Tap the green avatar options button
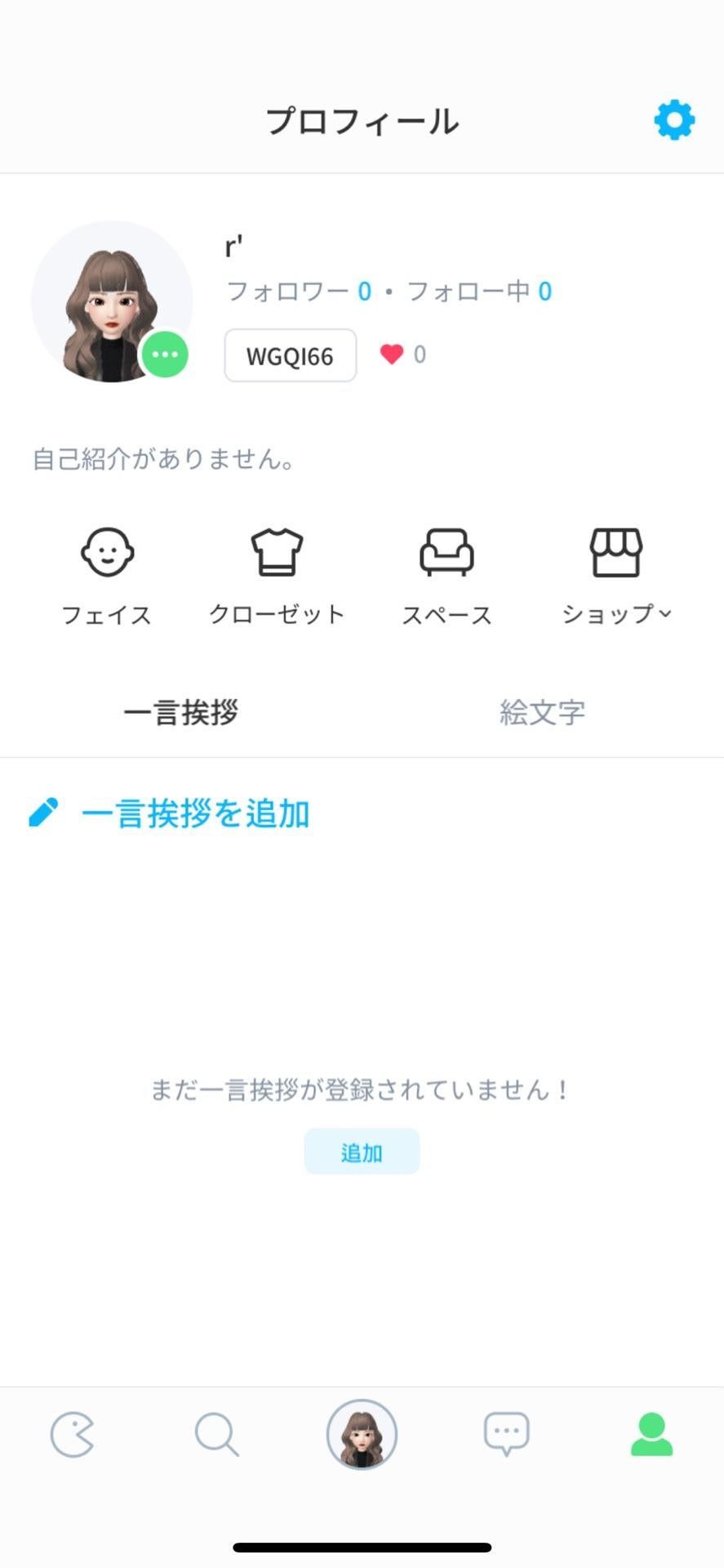This screenshot has height=1568, width=724. coord(166,354)
